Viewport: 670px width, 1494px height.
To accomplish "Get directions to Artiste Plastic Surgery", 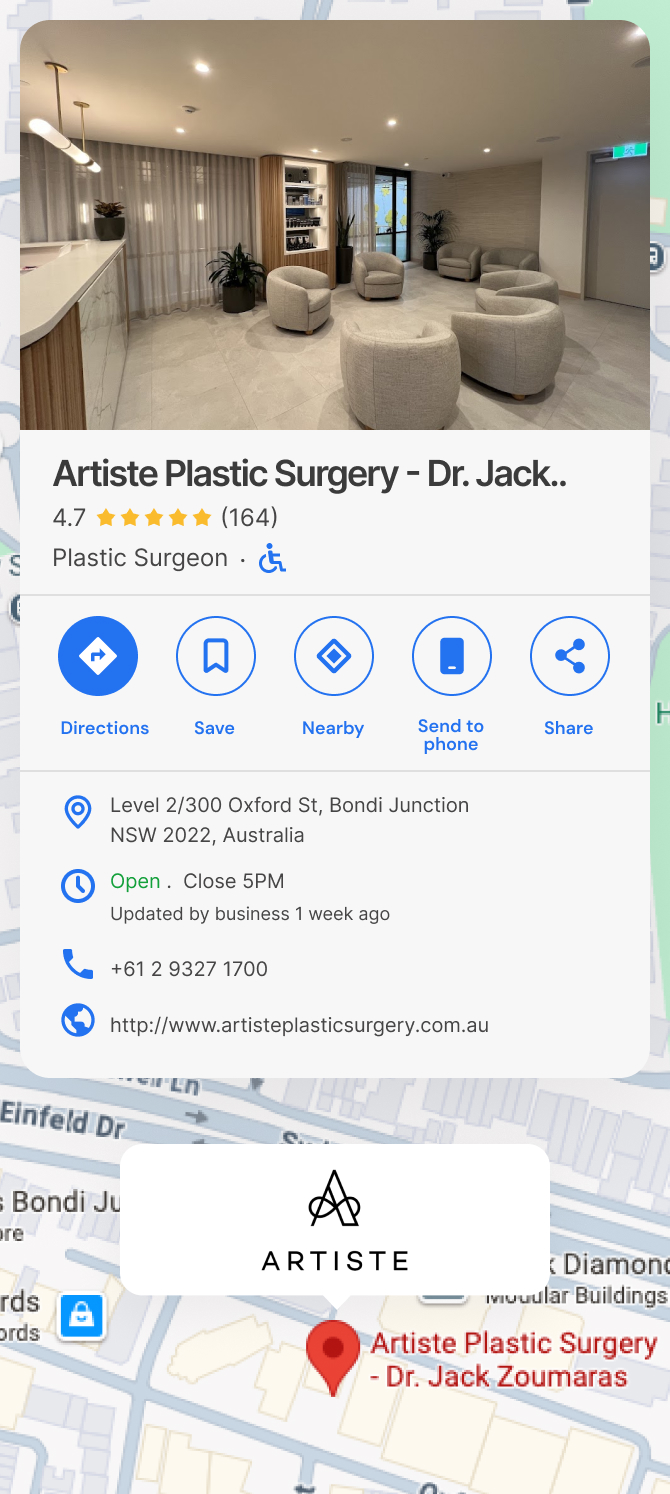I will (x=98, y=656).
